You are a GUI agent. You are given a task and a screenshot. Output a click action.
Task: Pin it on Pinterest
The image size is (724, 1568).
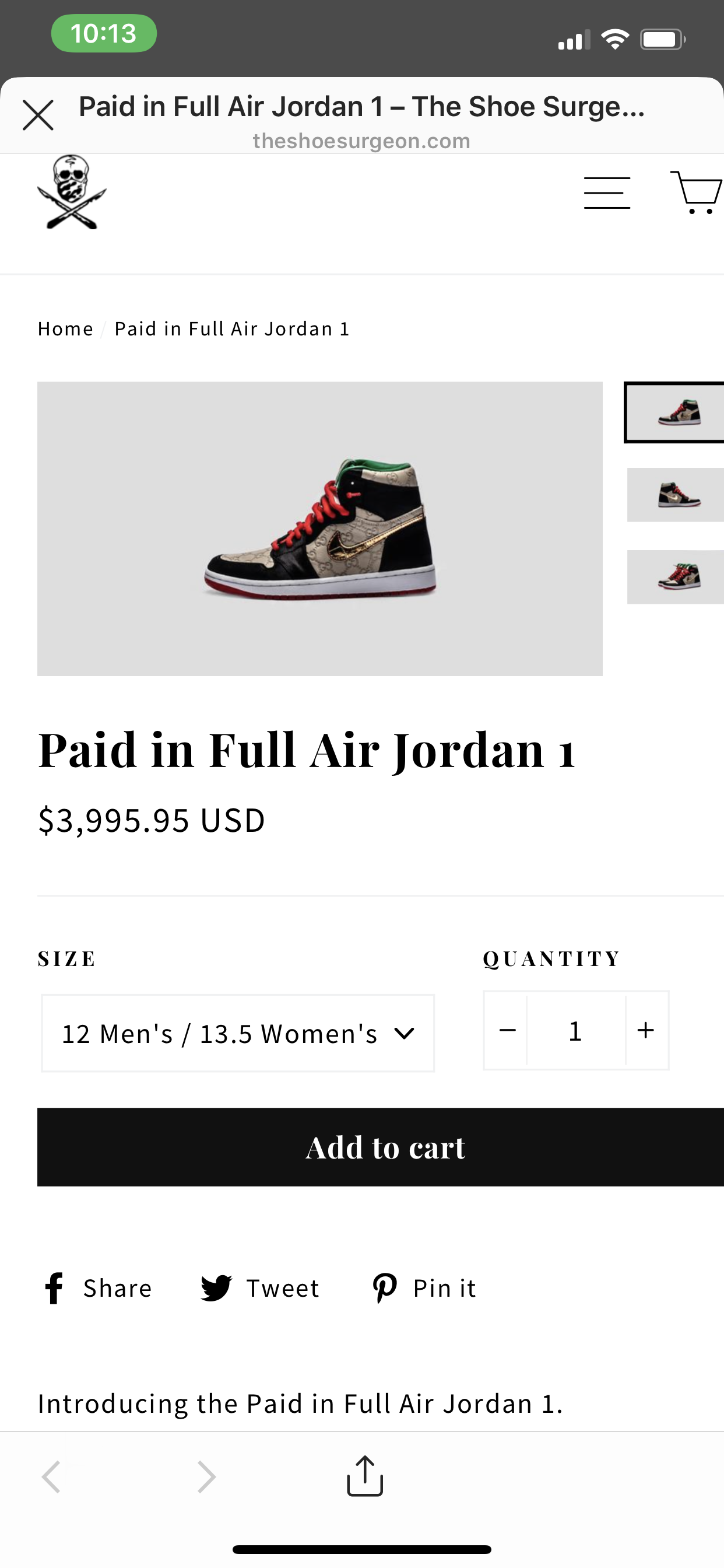(424, 1288)
